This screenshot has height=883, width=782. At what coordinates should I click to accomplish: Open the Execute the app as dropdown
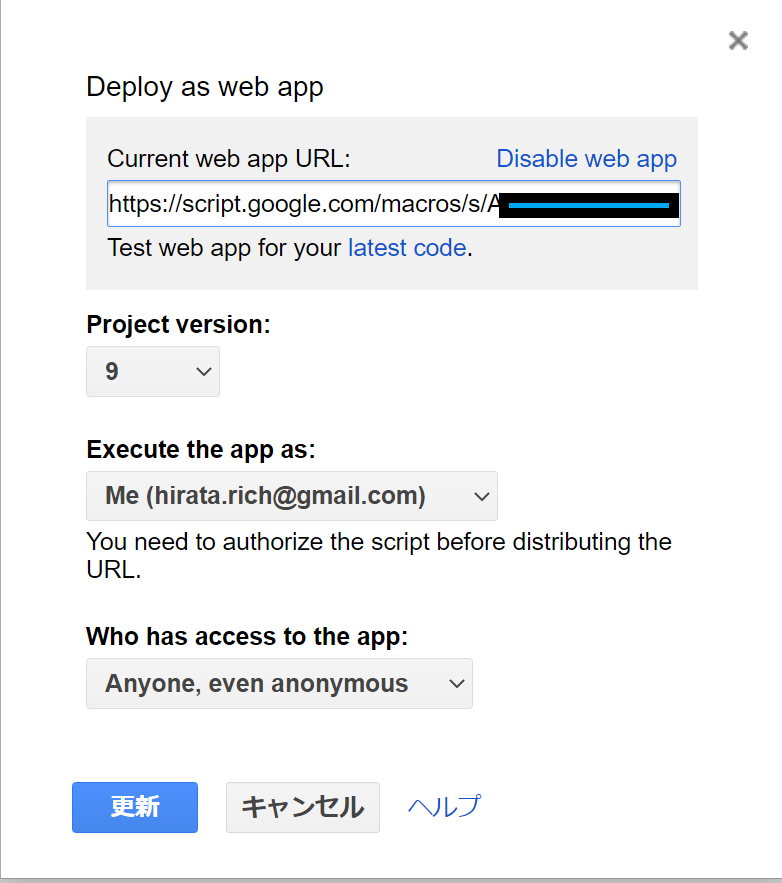pos(291,496)
